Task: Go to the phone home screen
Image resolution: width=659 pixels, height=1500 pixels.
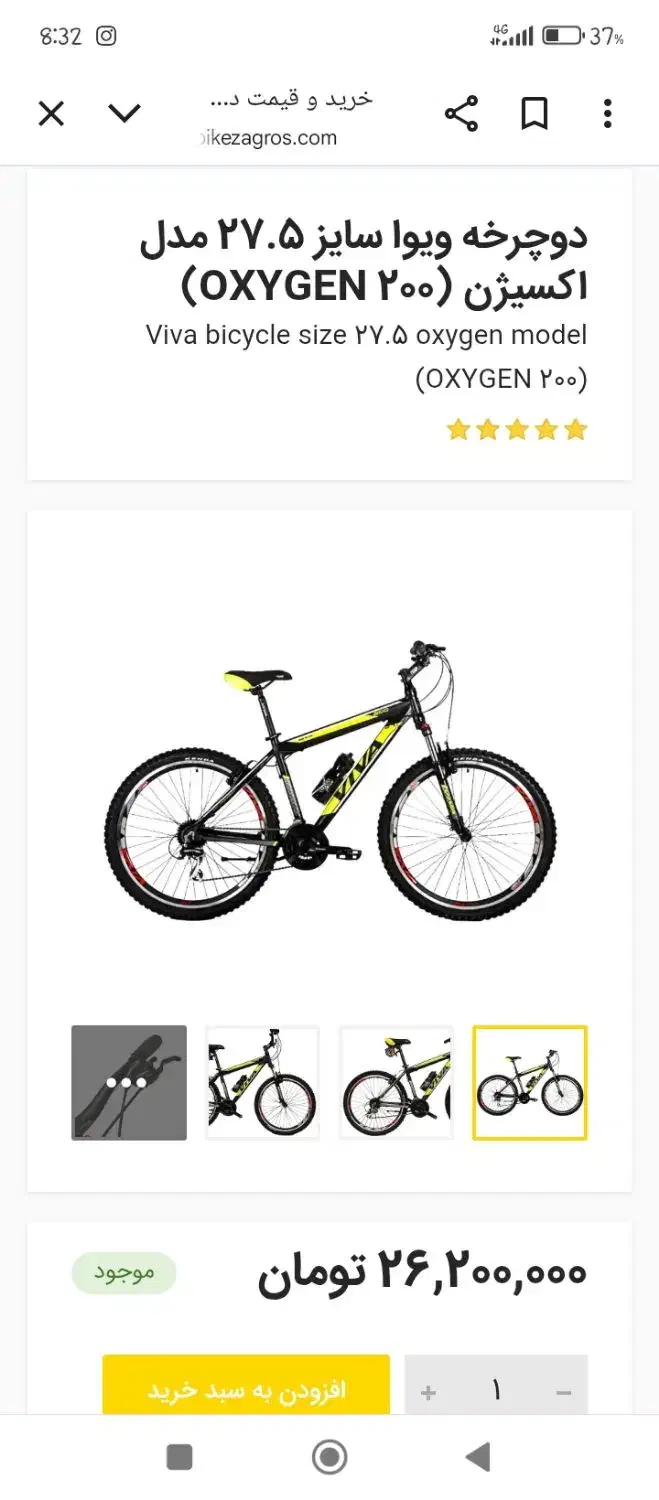Action: click(x=330, y=1457)
